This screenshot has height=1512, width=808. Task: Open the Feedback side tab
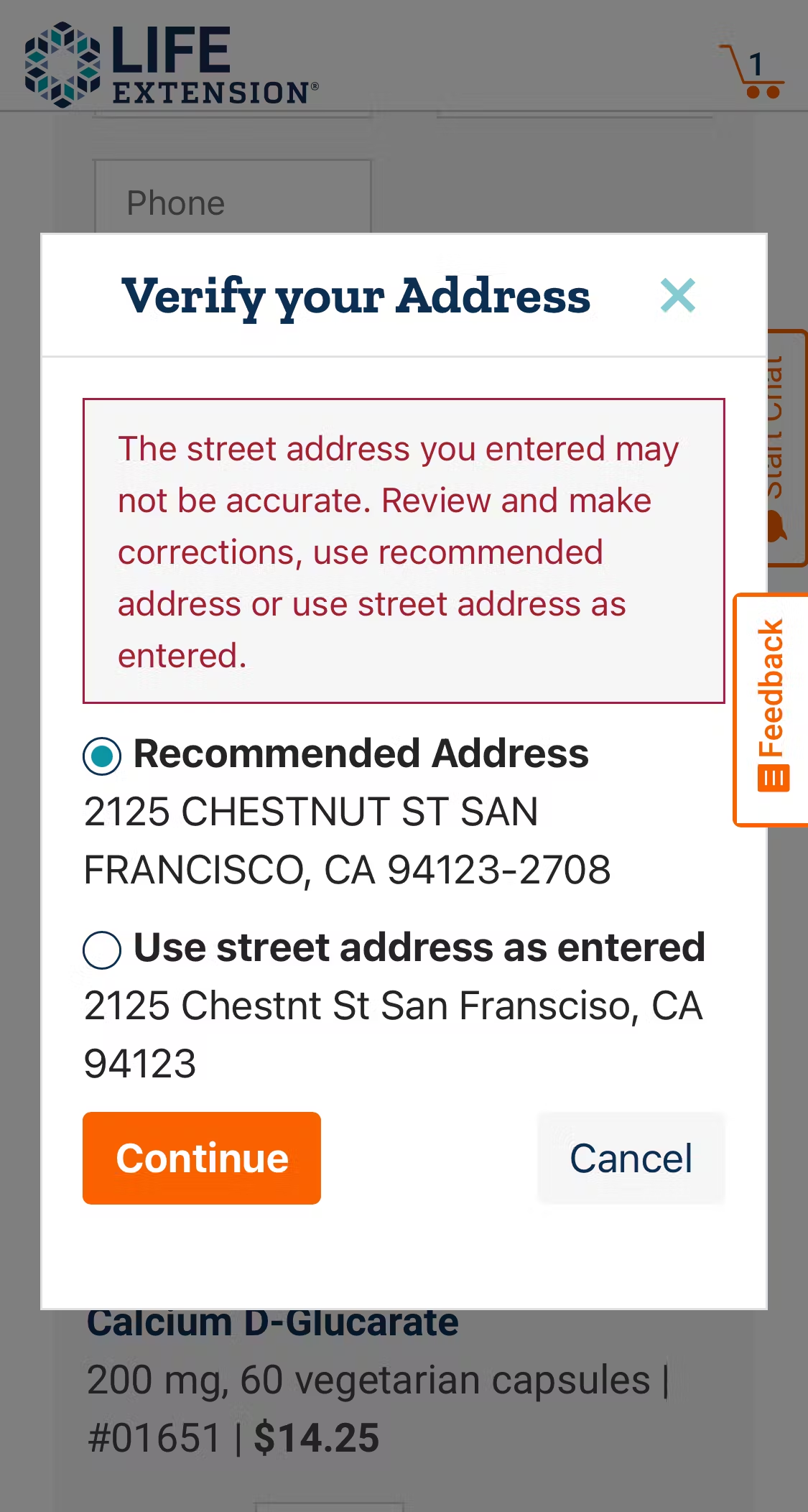click(772, 709)
